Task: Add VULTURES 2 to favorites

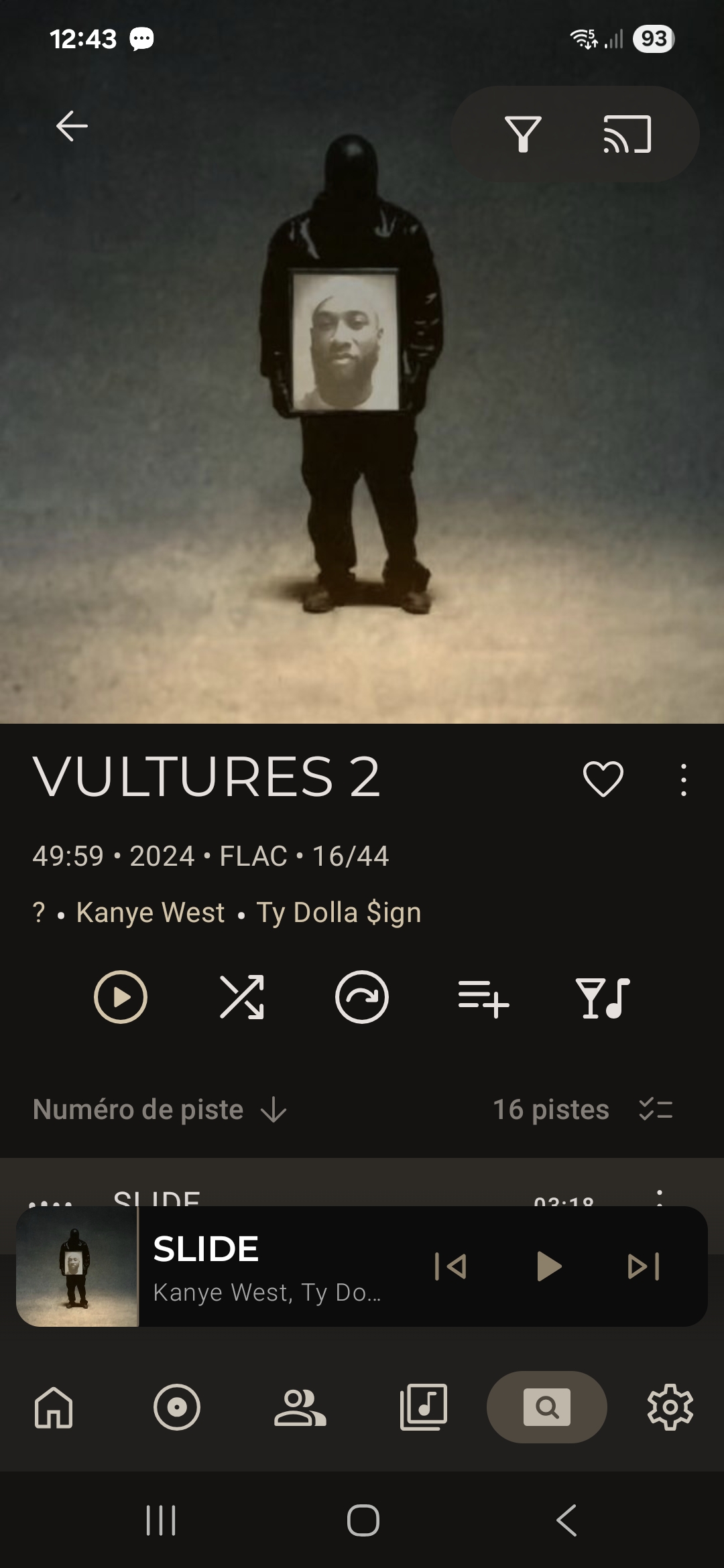Action: click(603, 779)
